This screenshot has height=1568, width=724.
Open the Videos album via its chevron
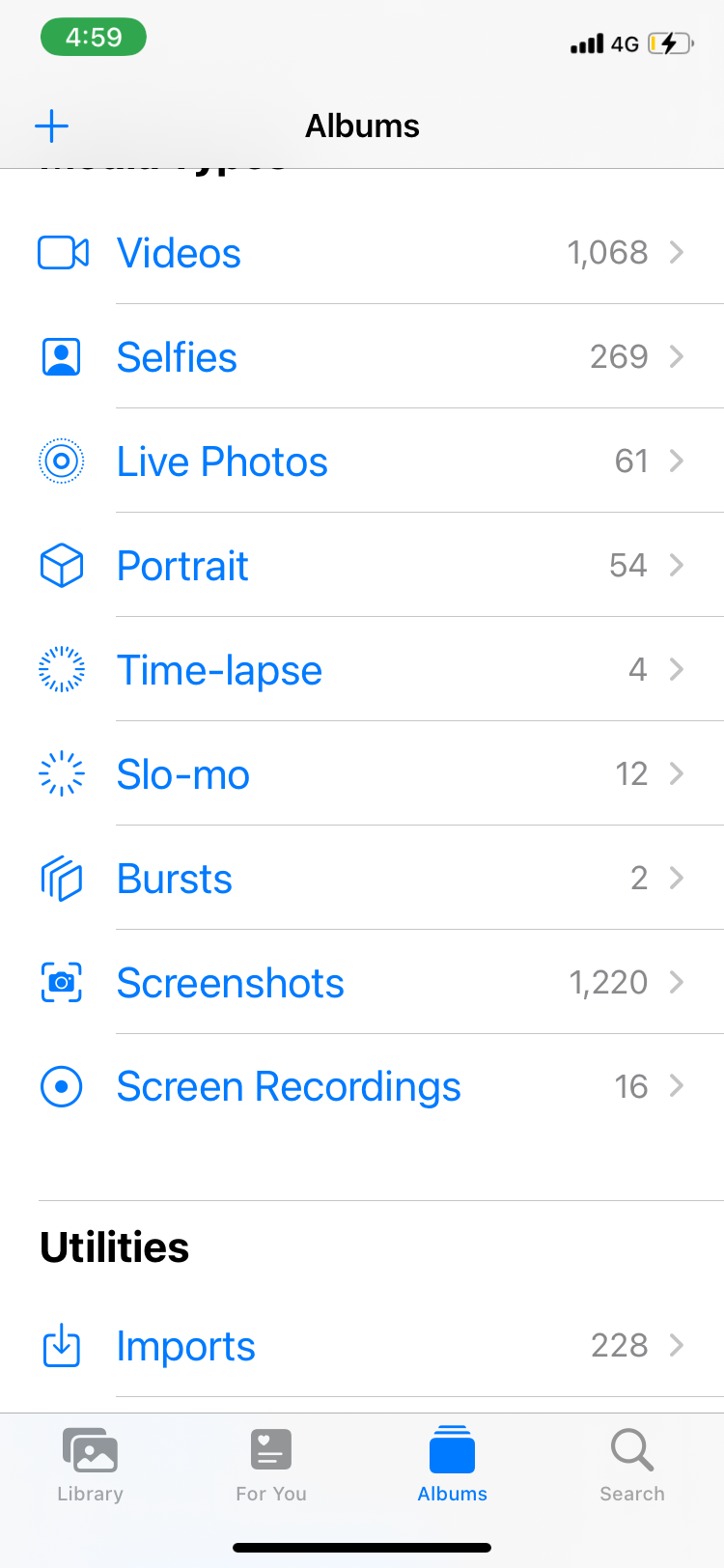(x=679, y=252)
